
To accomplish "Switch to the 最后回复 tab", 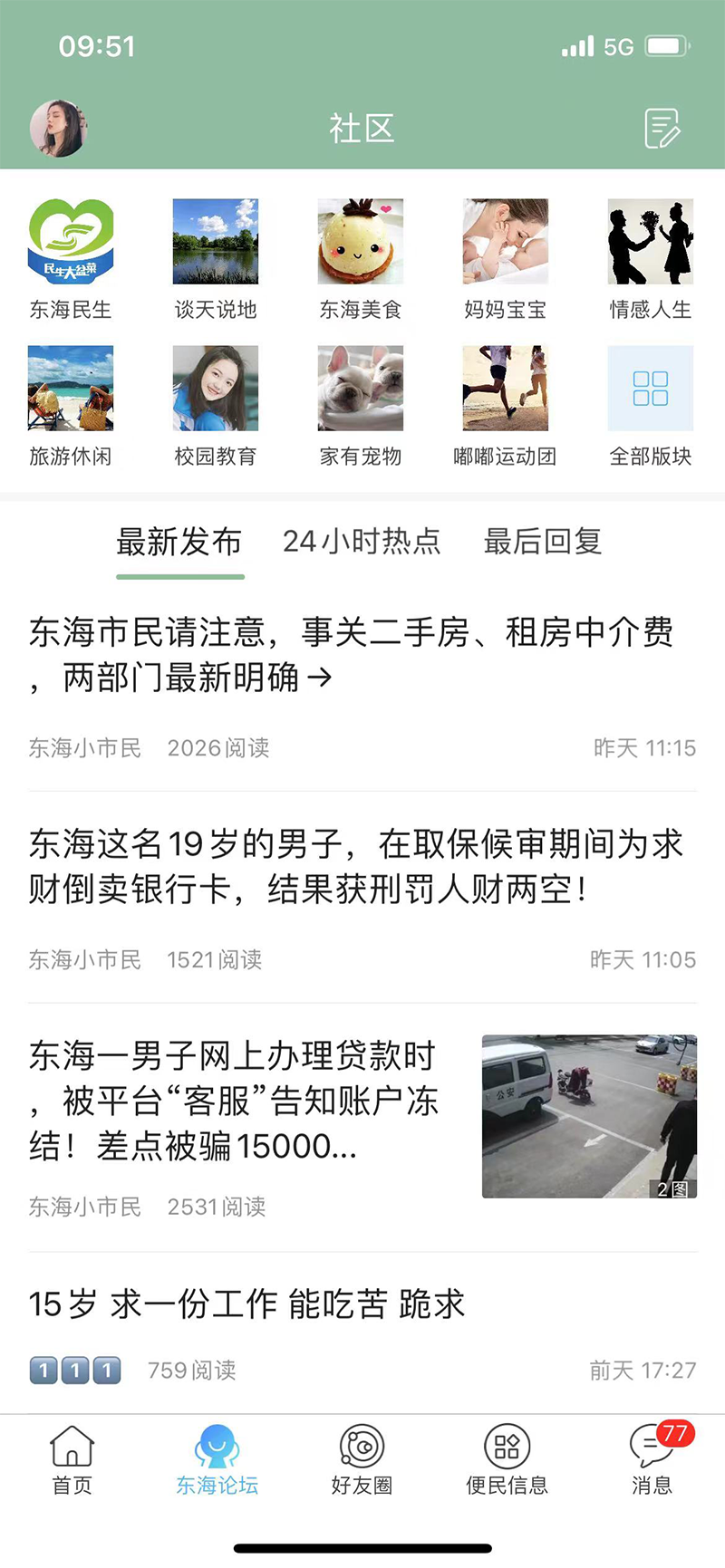I will 542,542.
